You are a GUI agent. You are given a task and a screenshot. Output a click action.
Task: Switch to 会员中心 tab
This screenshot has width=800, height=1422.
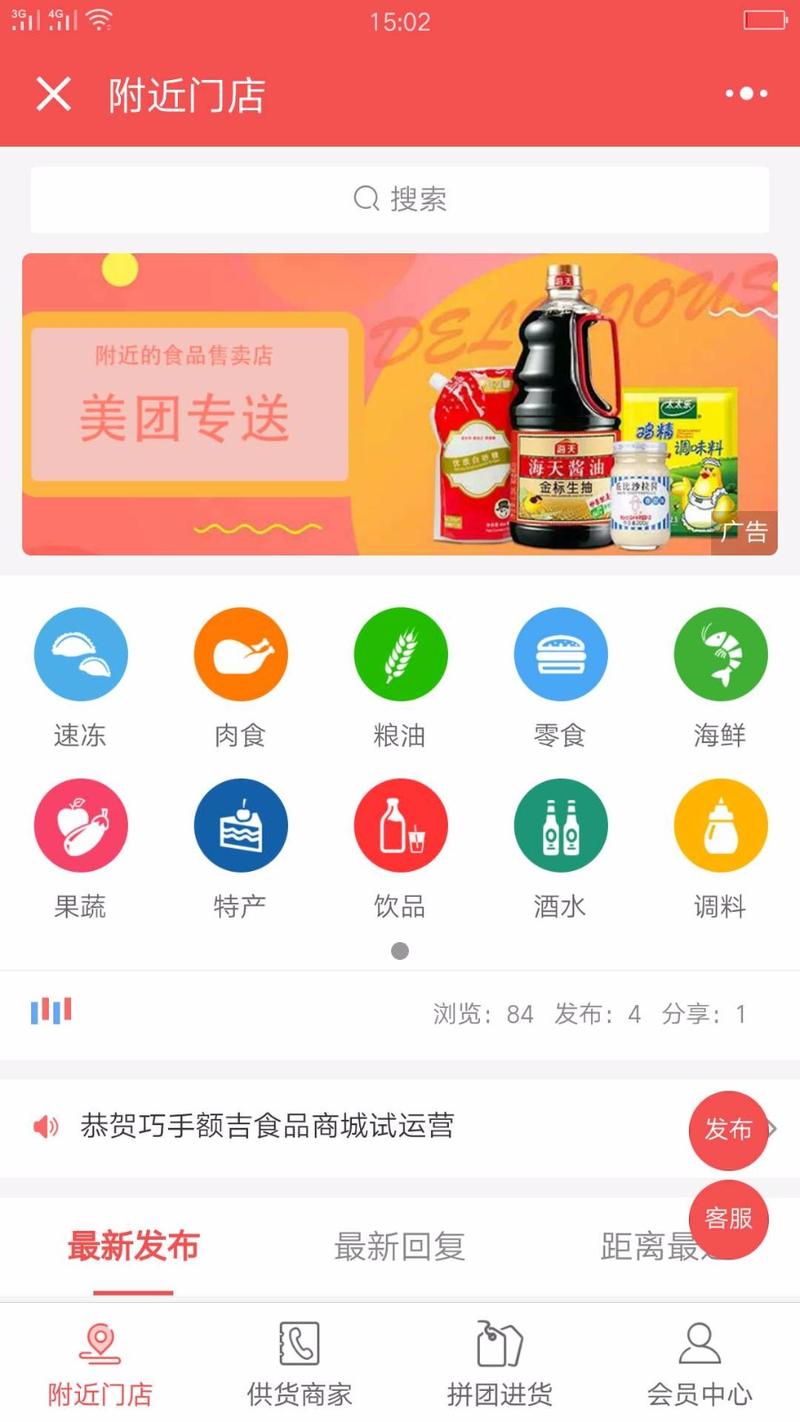tap(699, 1362)
